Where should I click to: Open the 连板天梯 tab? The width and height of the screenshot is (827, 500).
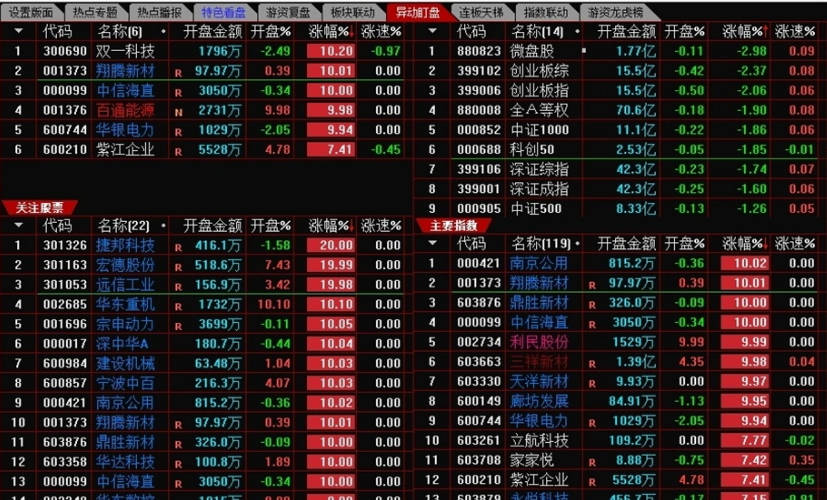(x=483, y=12)
